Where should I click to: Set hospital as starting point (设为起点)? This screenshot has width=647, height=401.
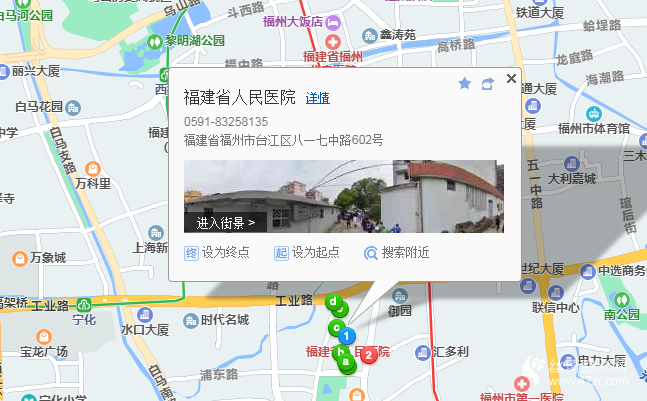point(307,253)
